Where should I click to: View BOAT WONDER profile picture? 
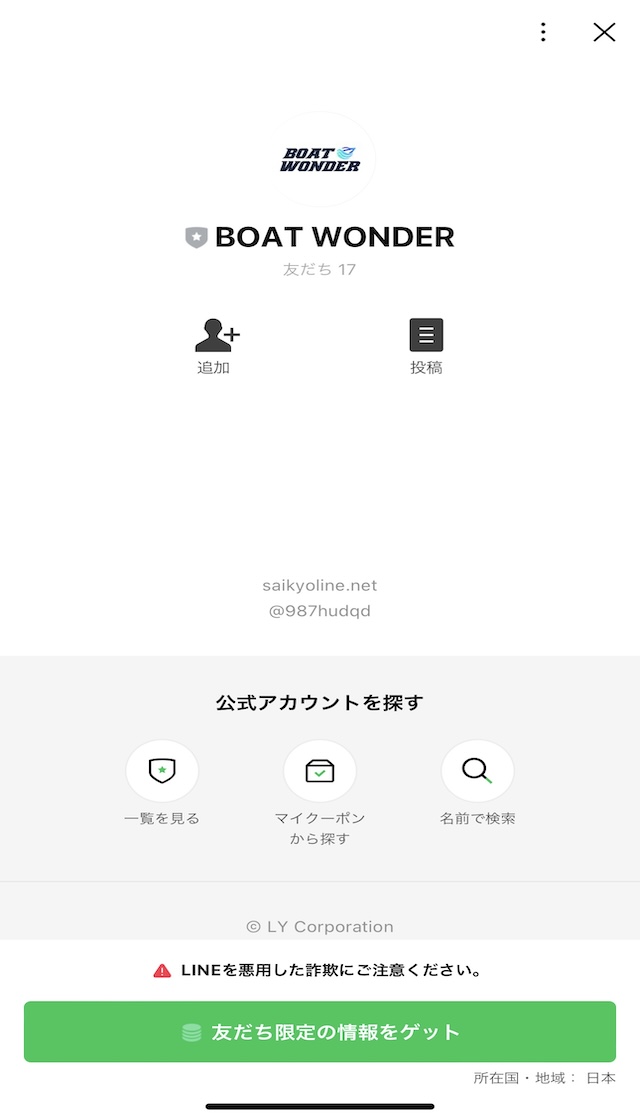tap(320, 160)
